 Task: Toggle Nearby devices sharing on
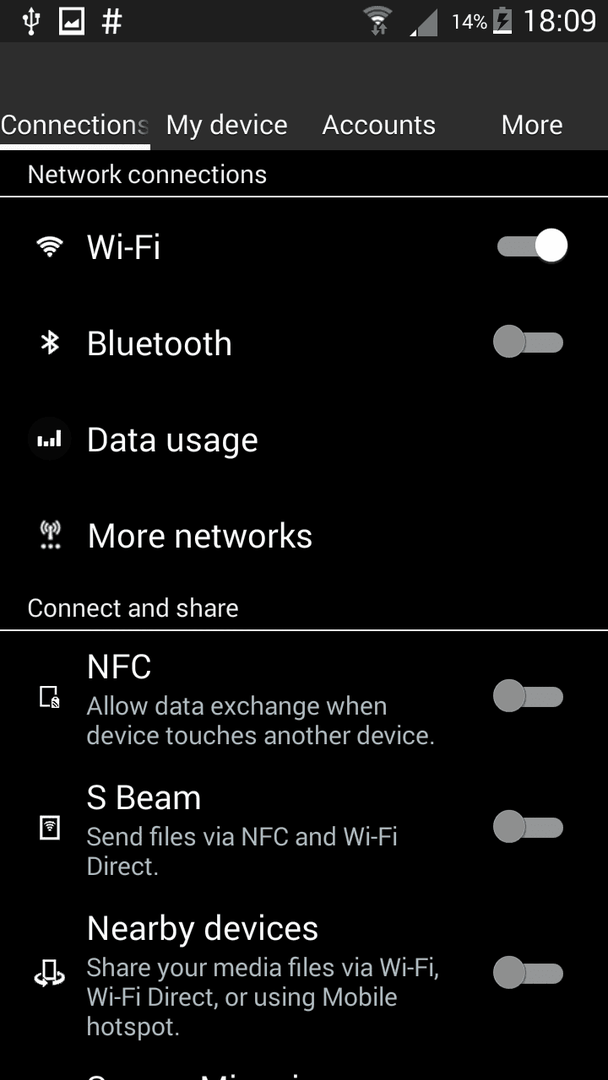[x=528, y=973]
